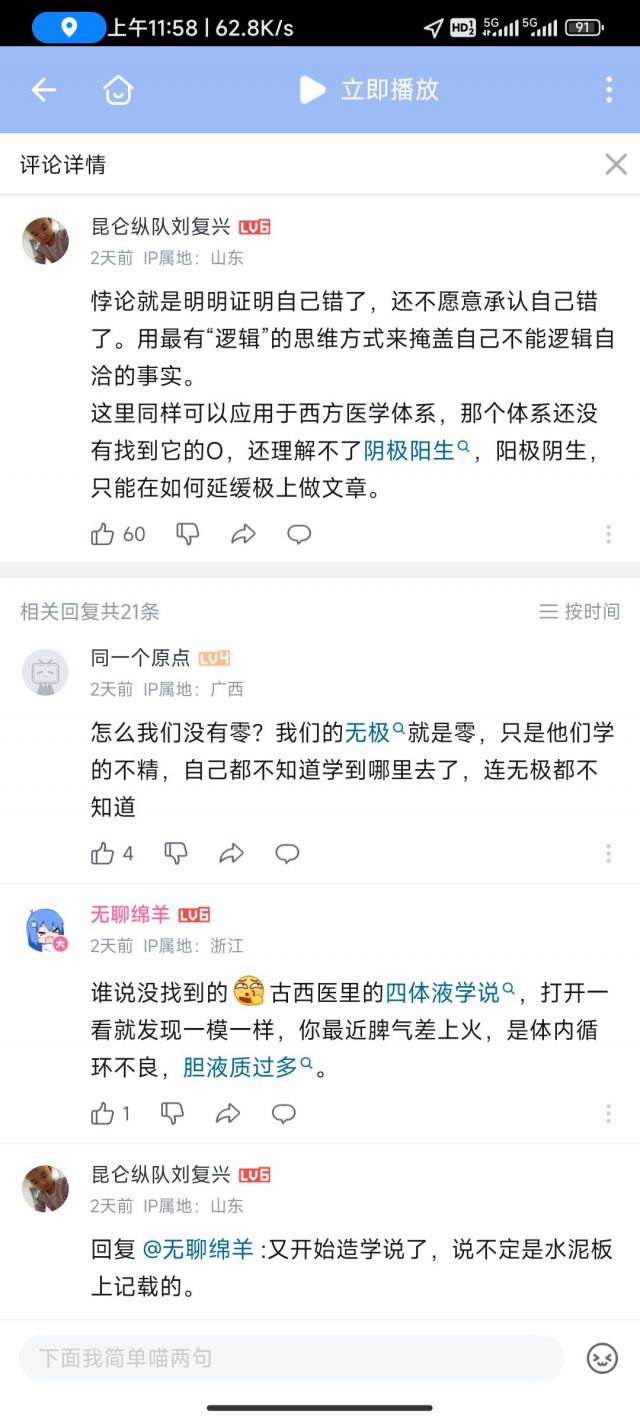640x1422 pixels.
Task: Open more options for 无聊绵羊's reply
Action: pos(608,1113)
